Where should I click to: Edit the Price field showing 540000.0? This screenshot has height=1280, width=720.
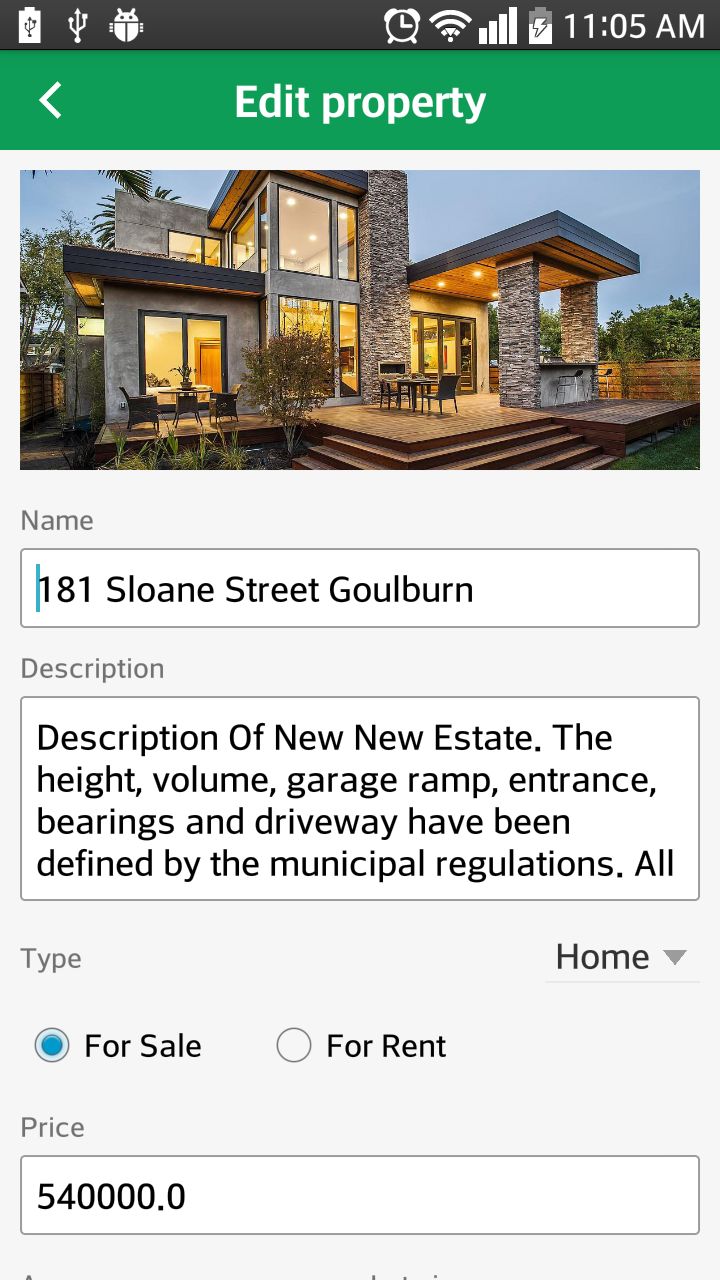[360, 1196]
